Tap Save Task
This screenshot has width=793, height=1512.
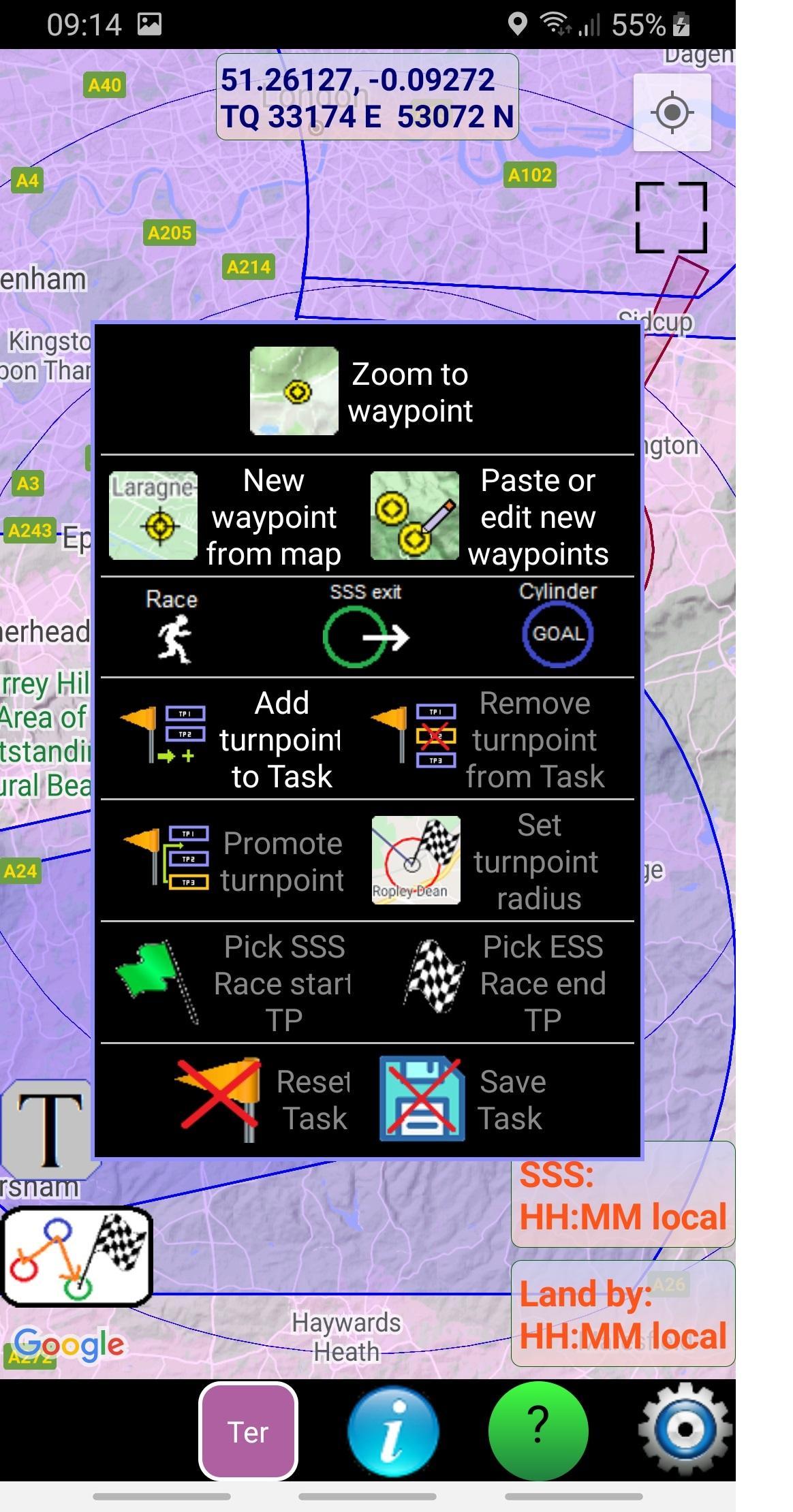(463, 1099)
